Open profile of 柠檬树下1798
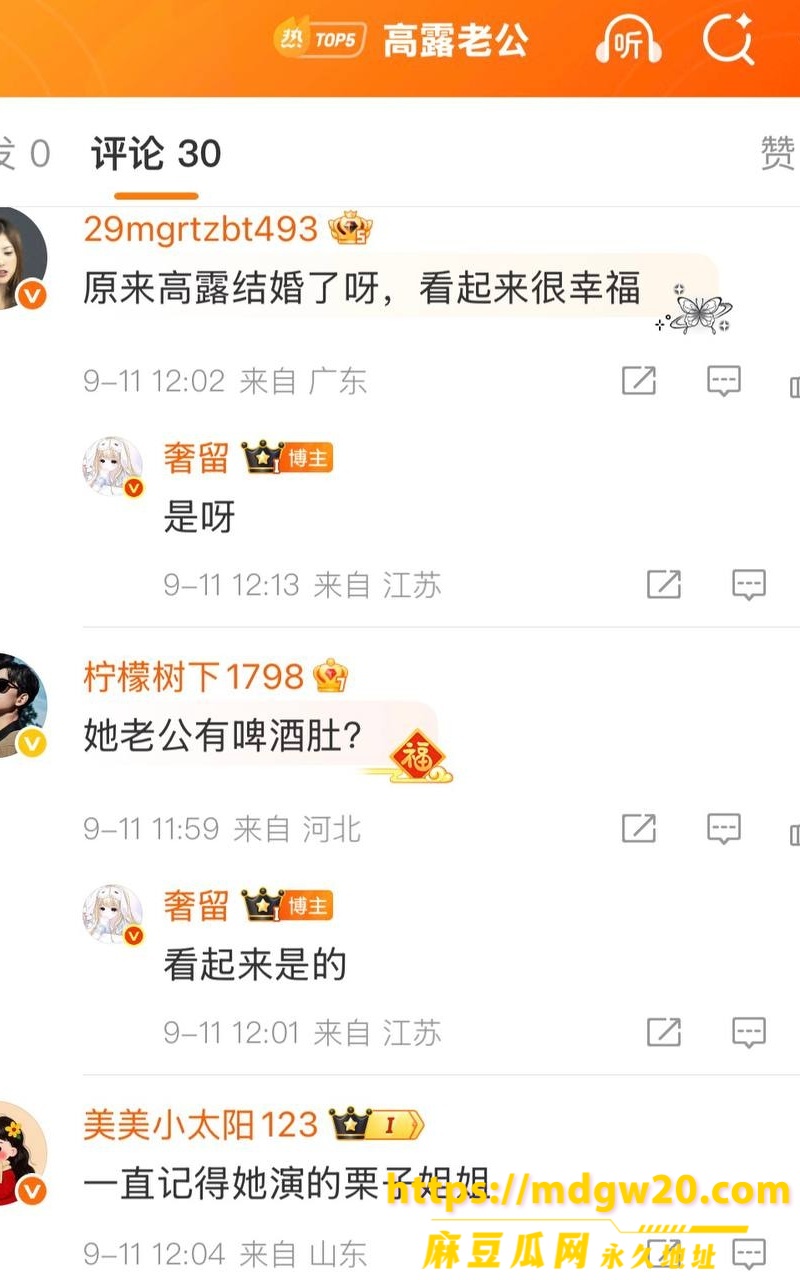This screenshot has height=1280, width=800. (194, 677)
